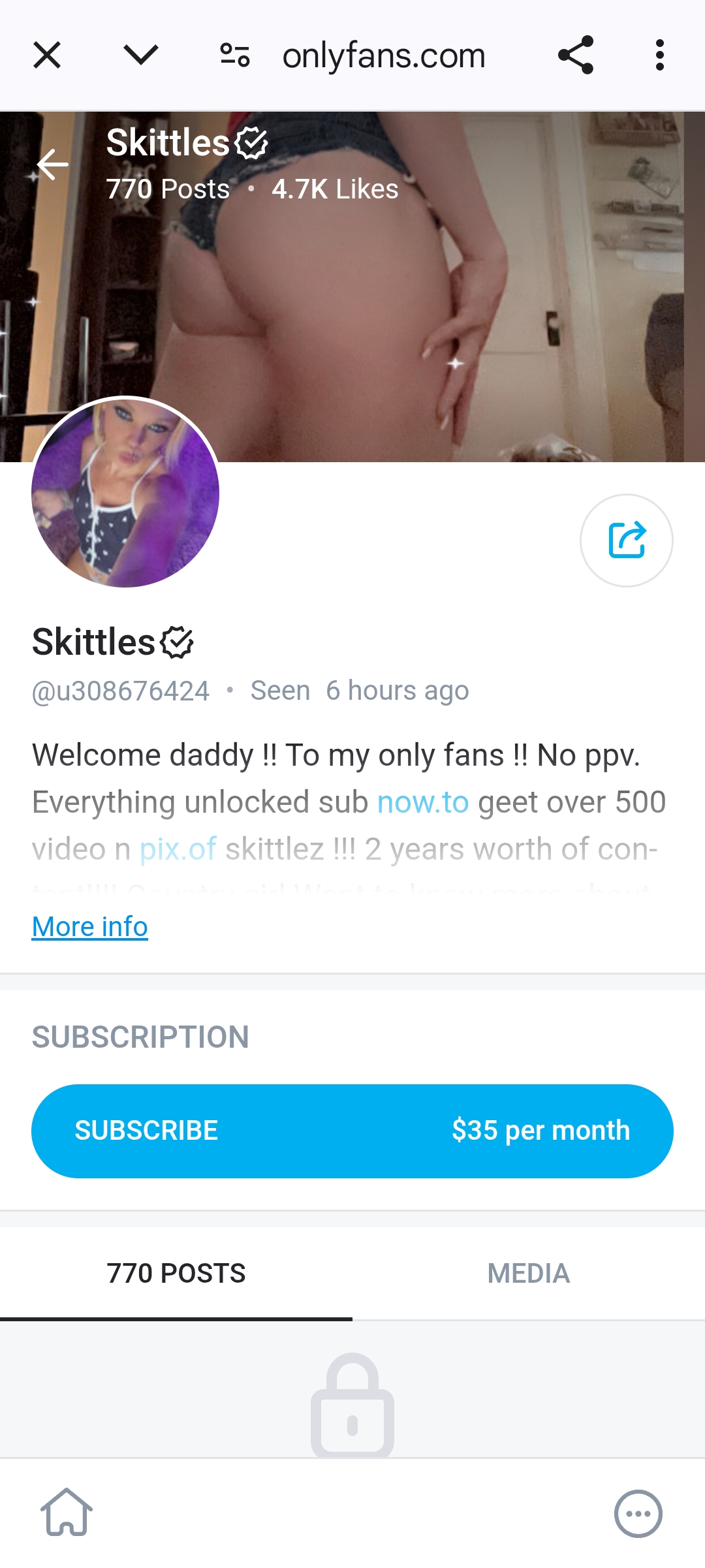Minimize the custom tab using the chevron
Viewport: 705px width, 1568px height.
tap(140, 55)
